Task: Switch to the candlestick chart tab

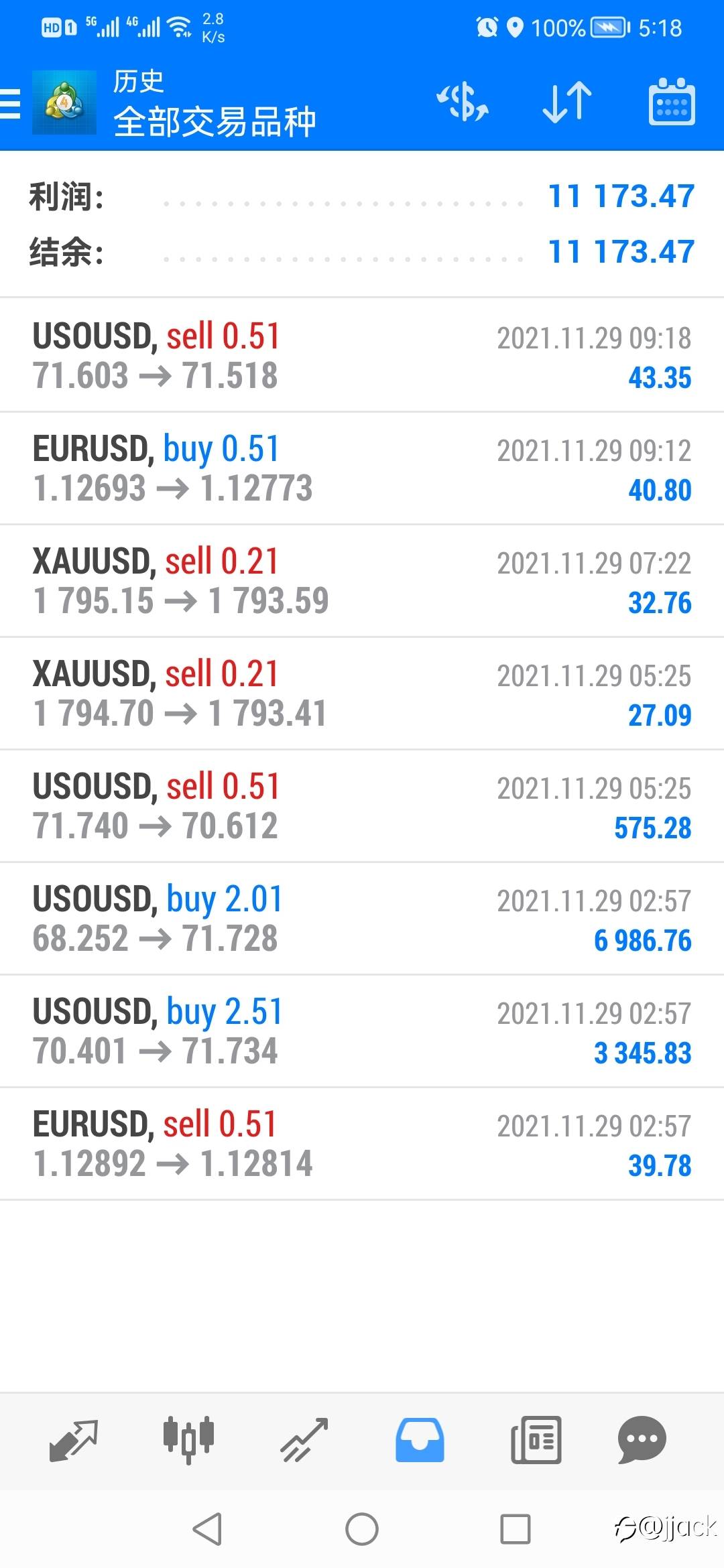Action: pos(188,1440)
